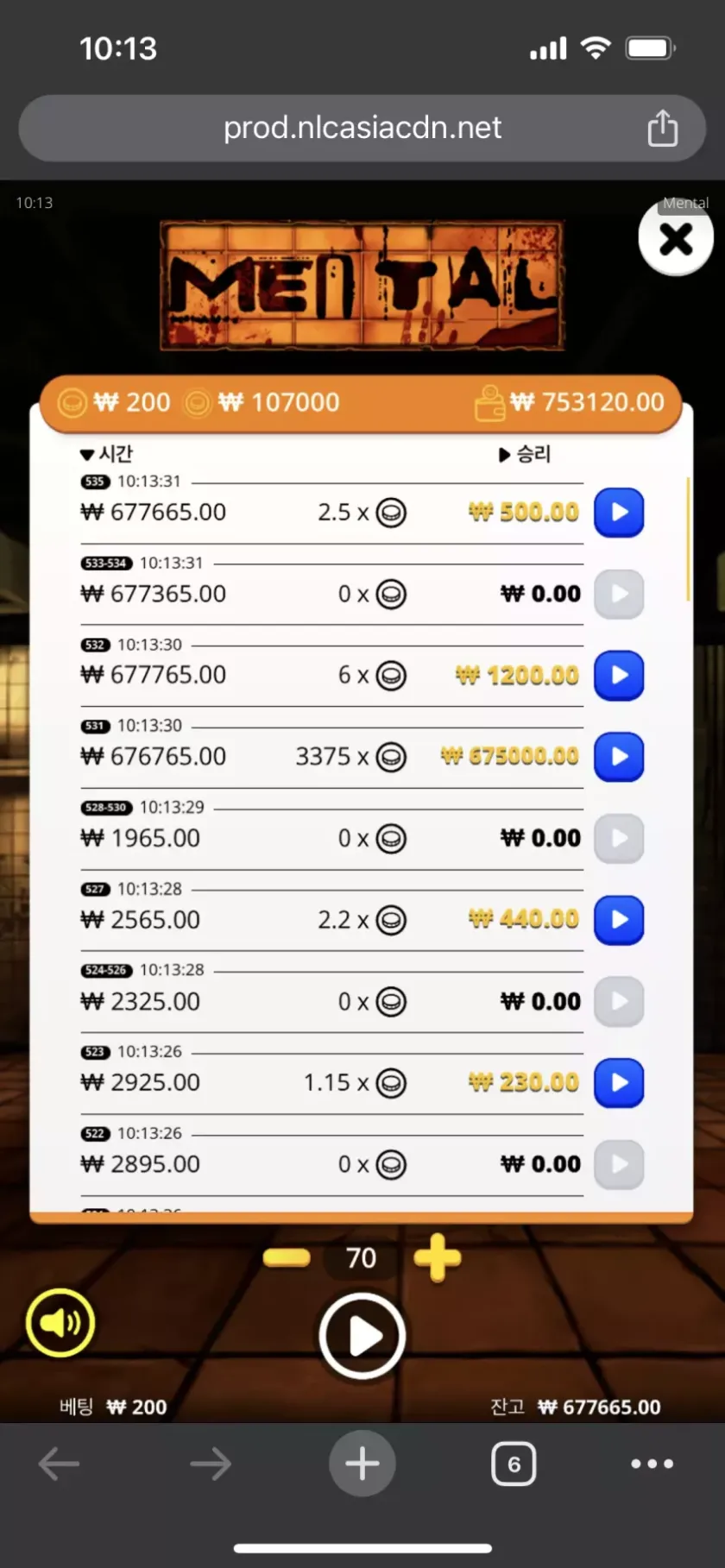Viewport: 725px width, 1568px height.
Task: Share the page from the address bar
Action: (662, 129)
